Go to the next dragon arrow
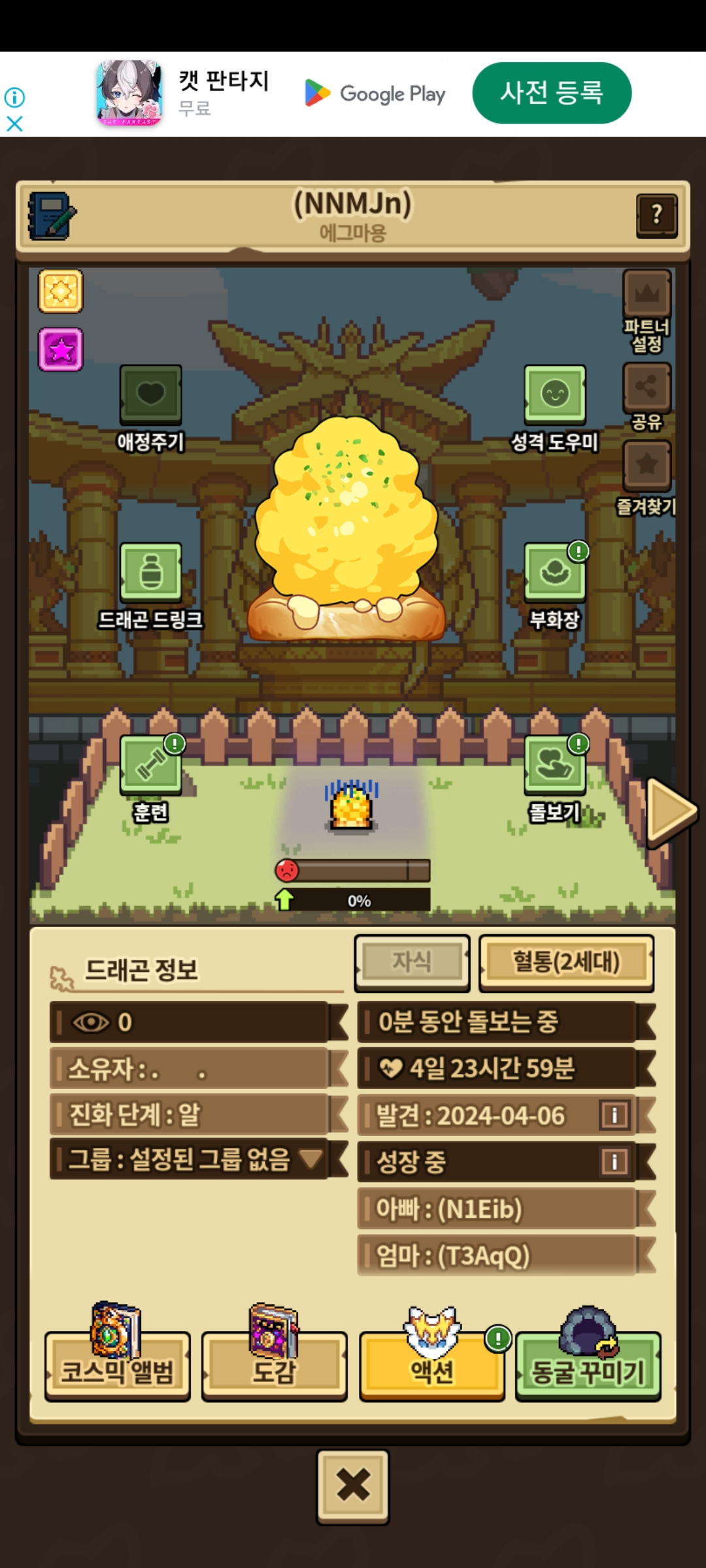 (x=671, y=811)
